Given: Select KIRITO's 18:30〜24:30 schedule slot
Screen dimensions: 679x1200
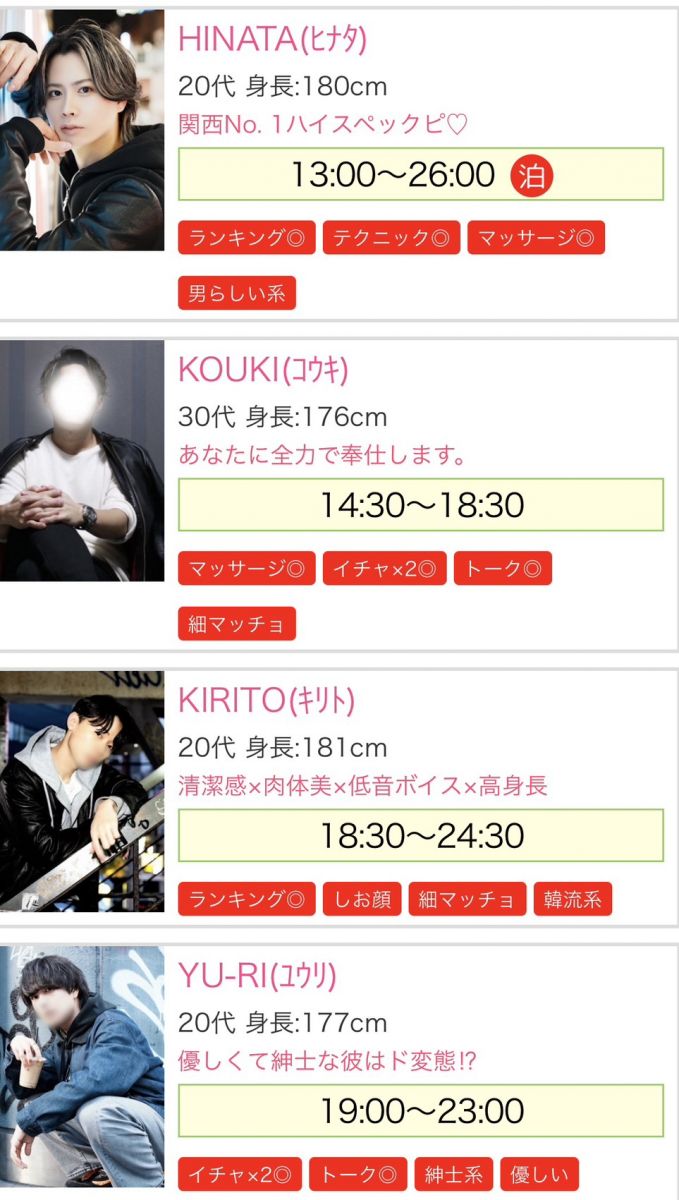Looking at the screenshot, I should point(420,835).
